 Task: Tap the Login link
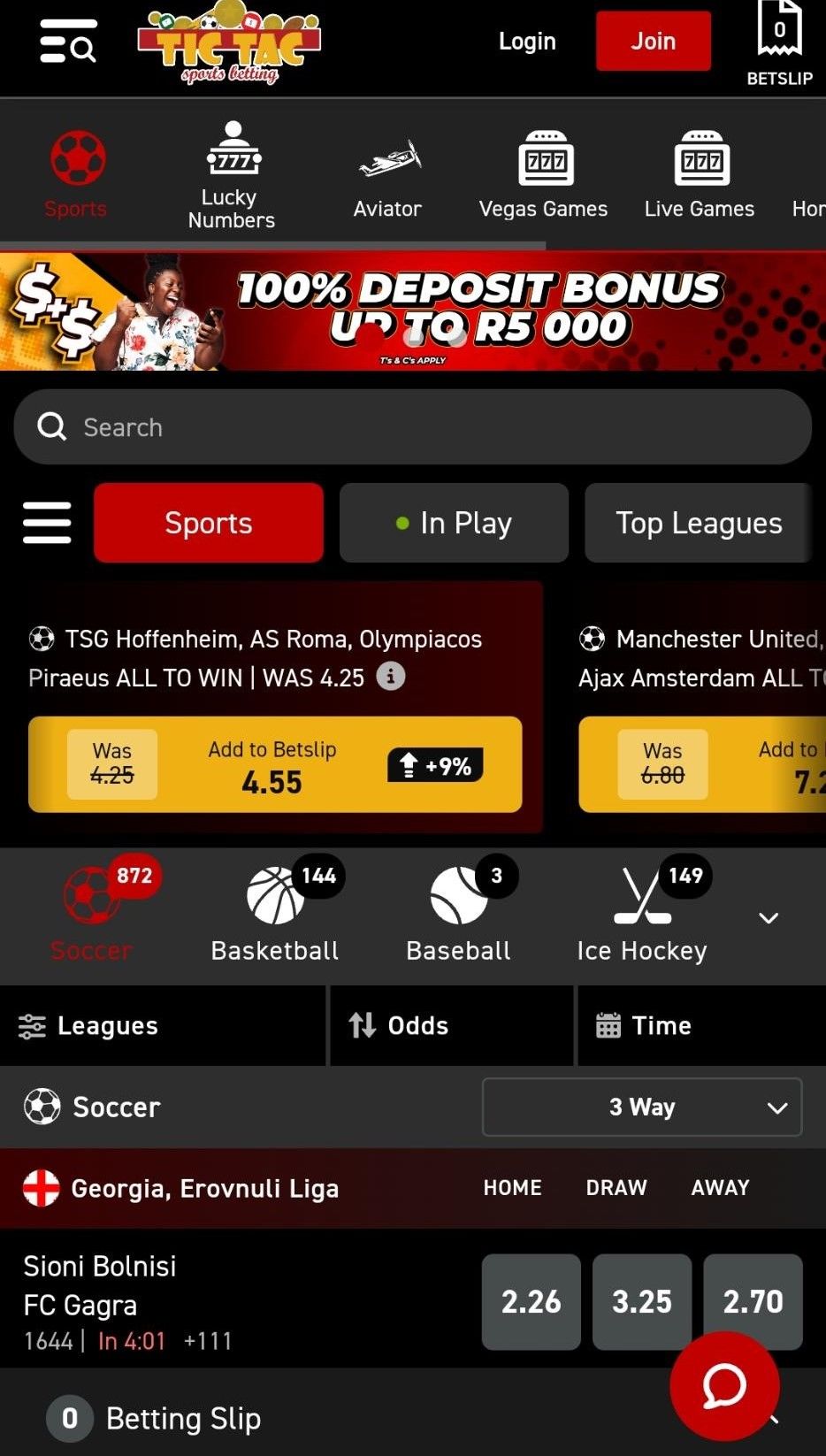527,42
